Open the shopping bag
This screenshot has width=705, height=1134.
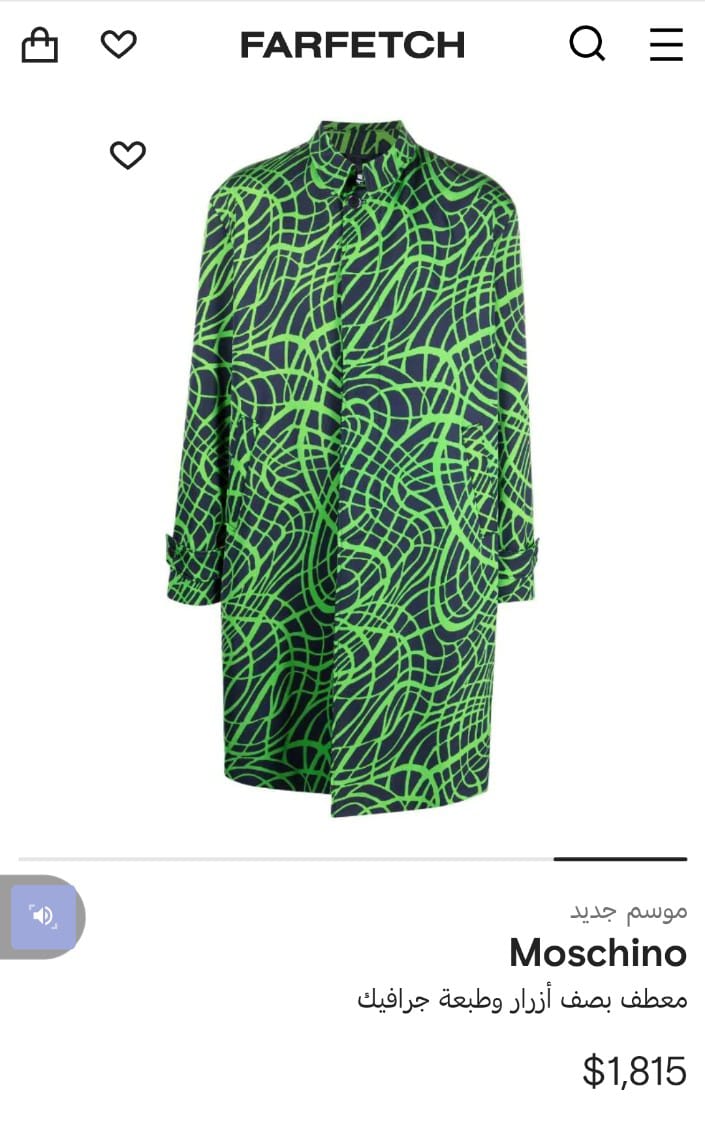tap(39, 45)
